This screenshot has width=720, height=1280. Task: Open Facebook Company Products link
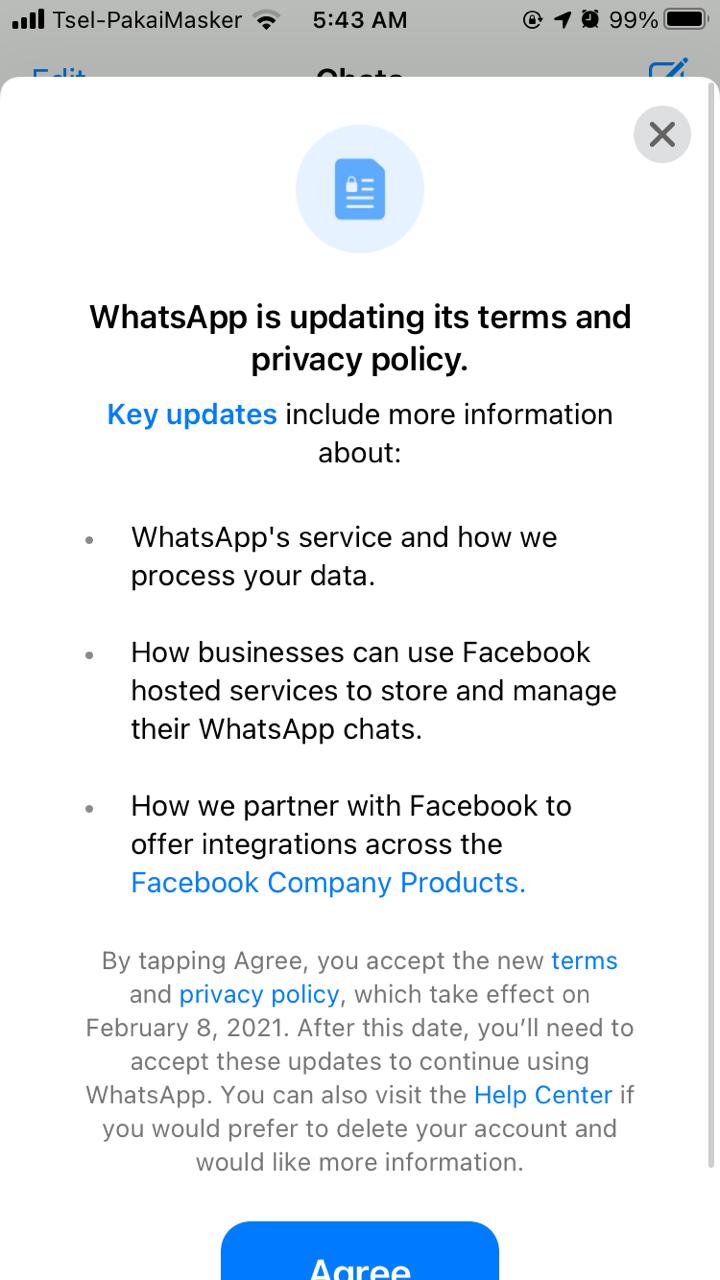tap(328, 883)
